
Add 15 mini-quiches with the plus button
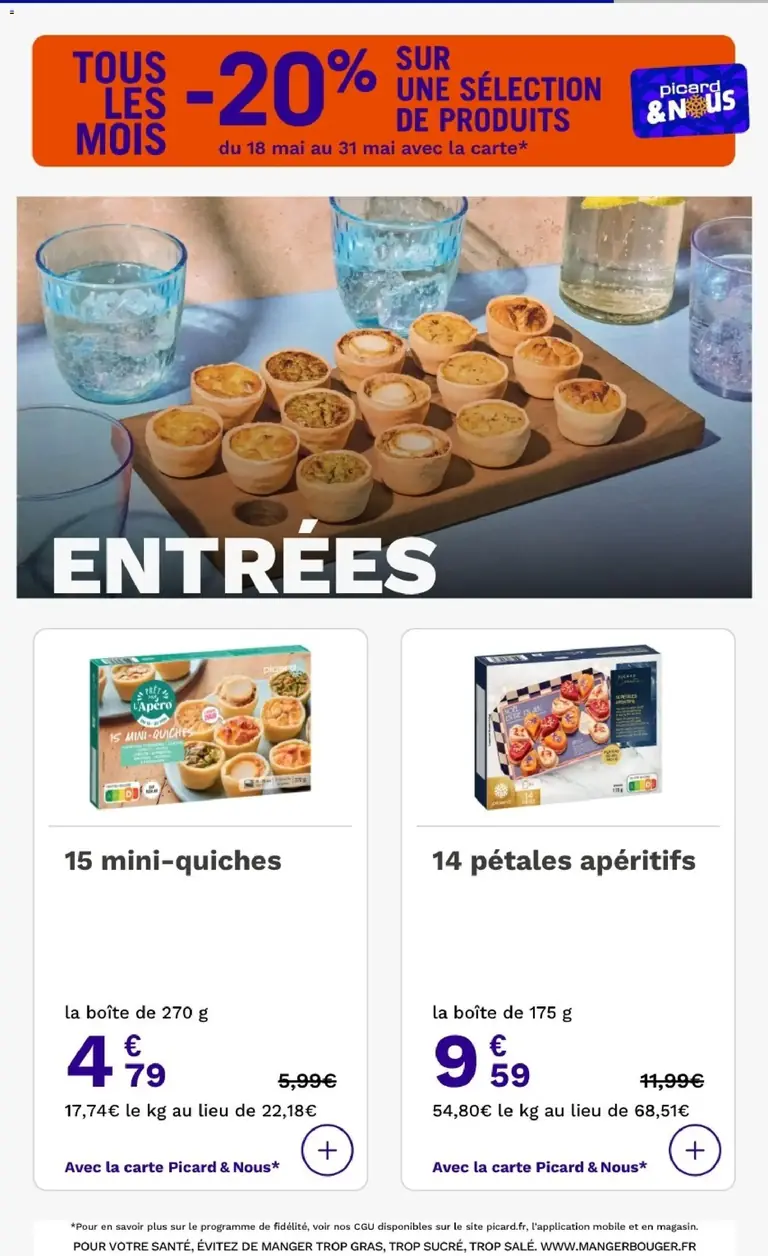(327, 1150)
